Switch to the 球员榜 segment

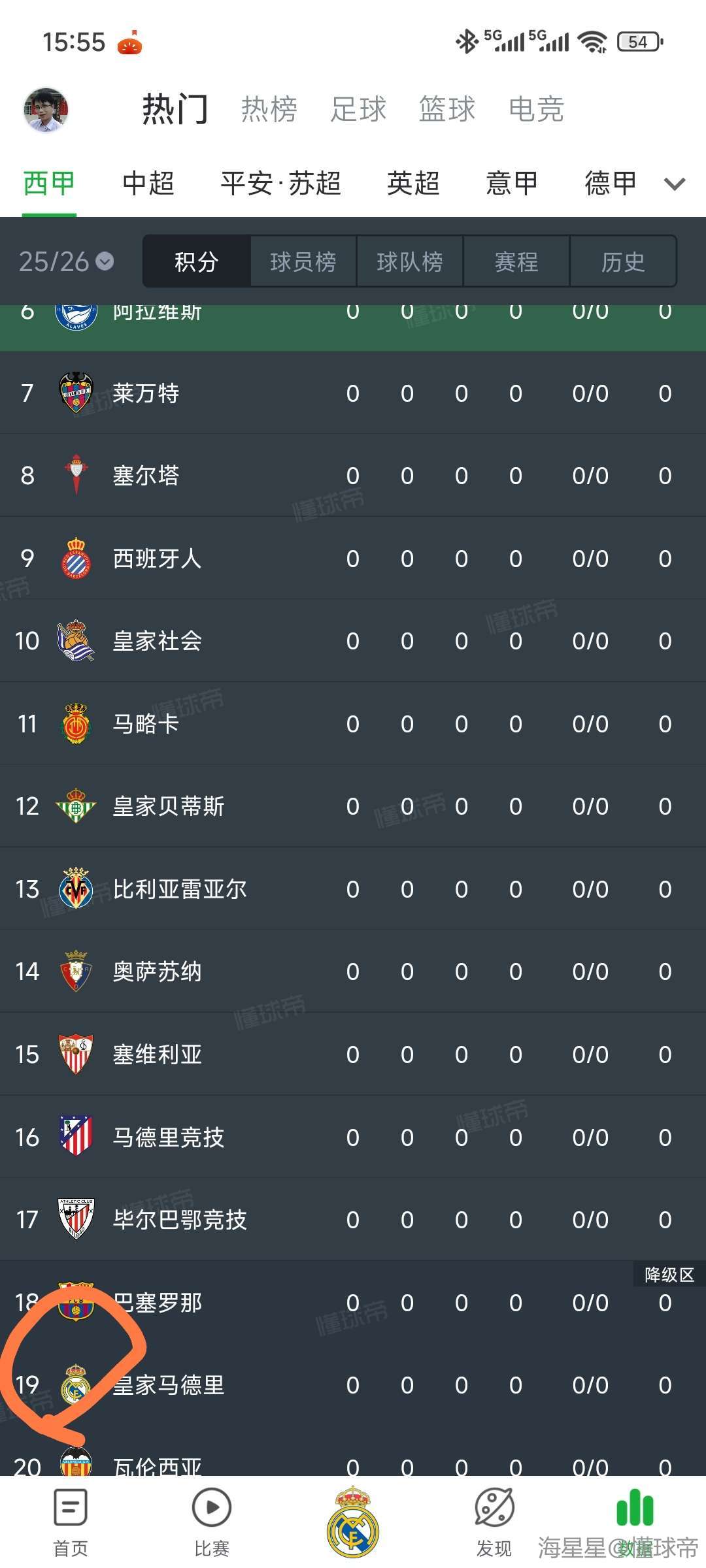click(303, 262)
